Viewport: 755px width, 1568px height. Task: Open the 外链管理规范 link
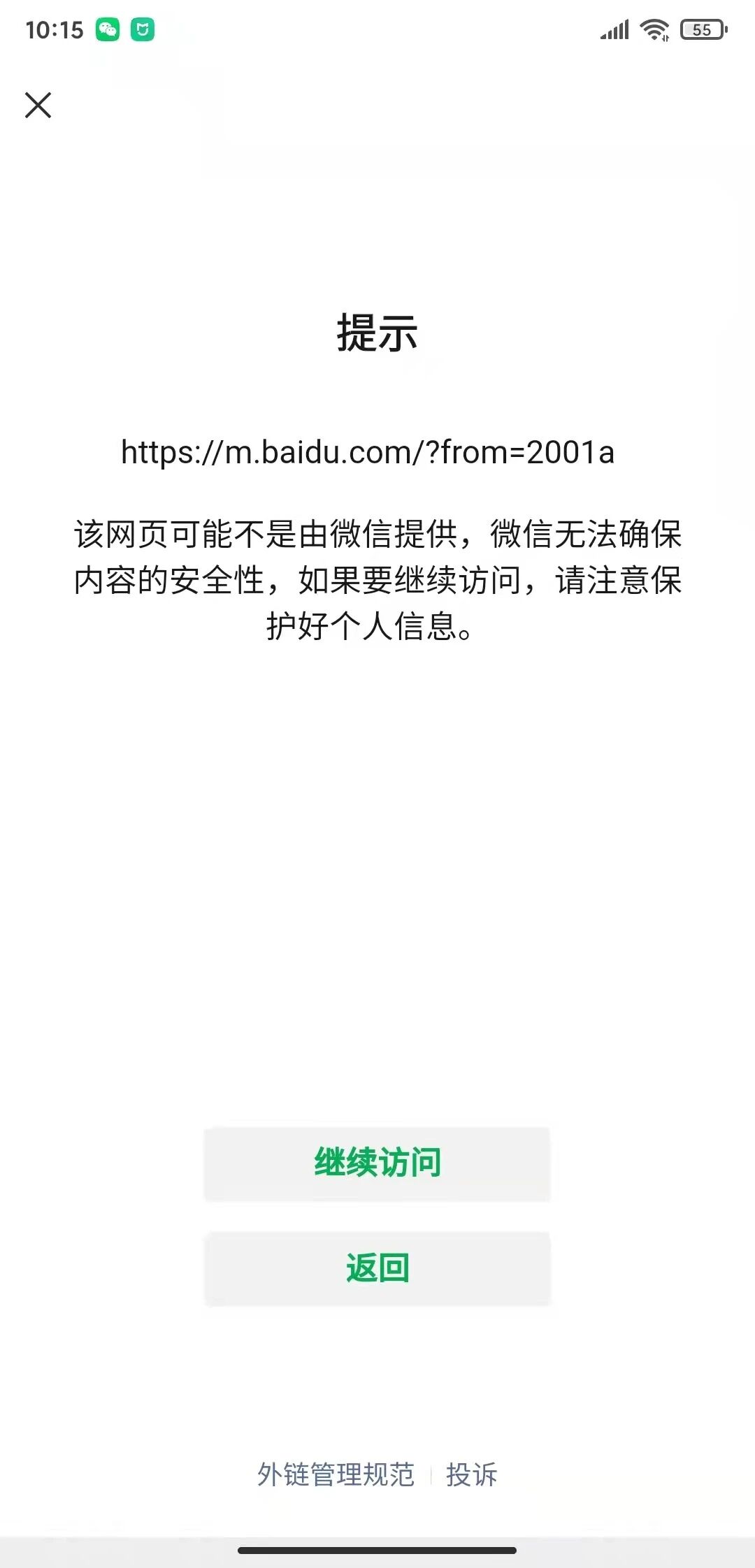336,1475
